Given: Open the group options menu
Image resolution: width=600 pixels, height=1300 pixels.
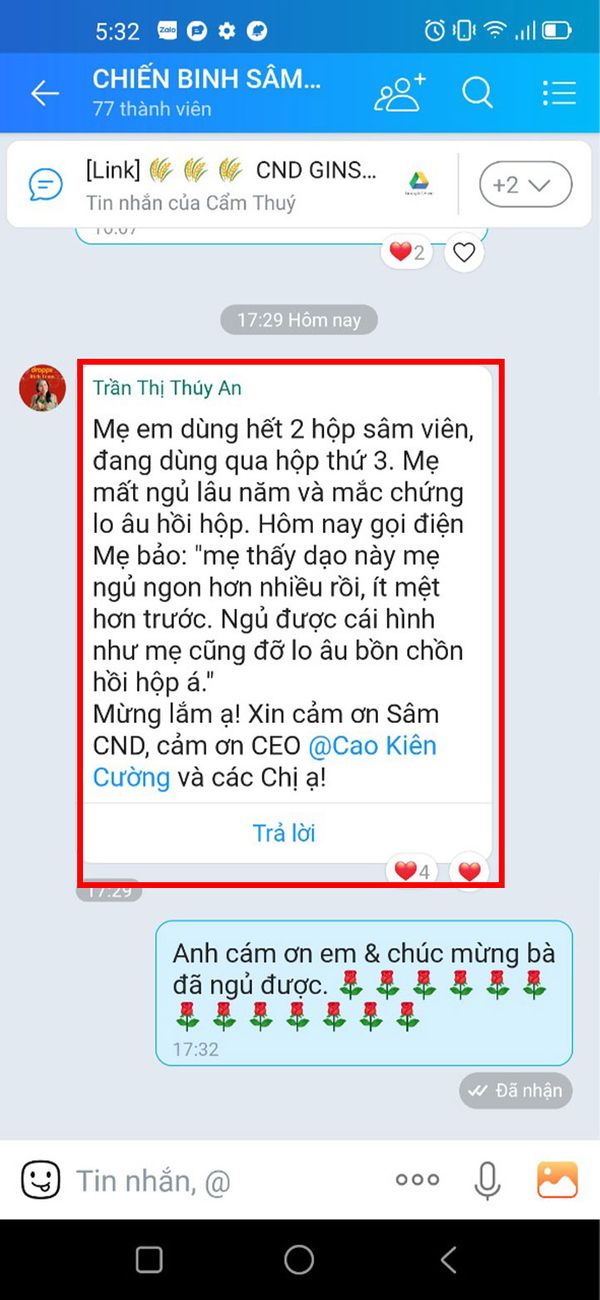Looking at the screenshot, I should click(558, 94).
